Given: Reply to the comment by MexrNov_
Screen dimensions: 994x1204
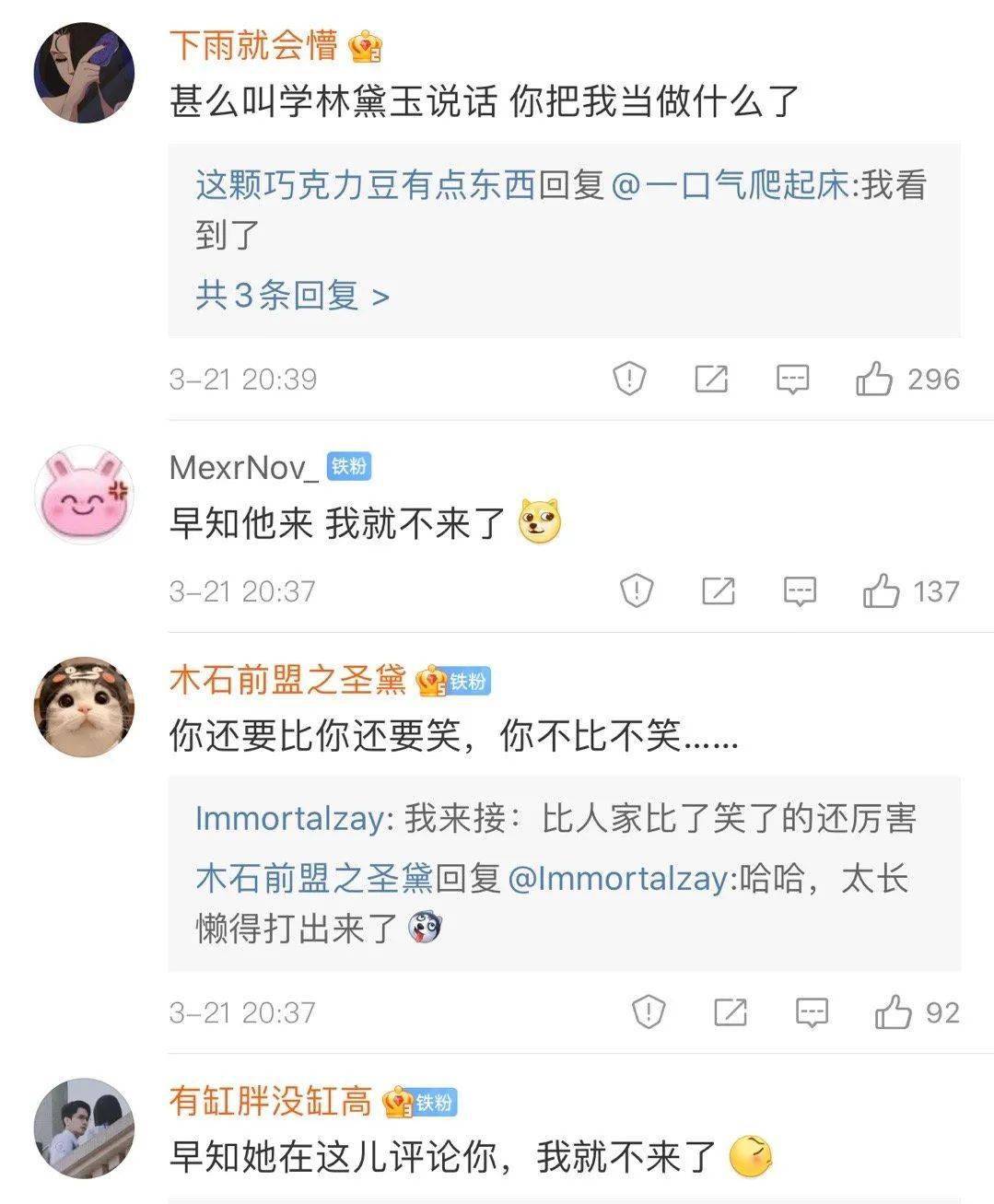Looking at the screenshot, I should pos(800,590).
